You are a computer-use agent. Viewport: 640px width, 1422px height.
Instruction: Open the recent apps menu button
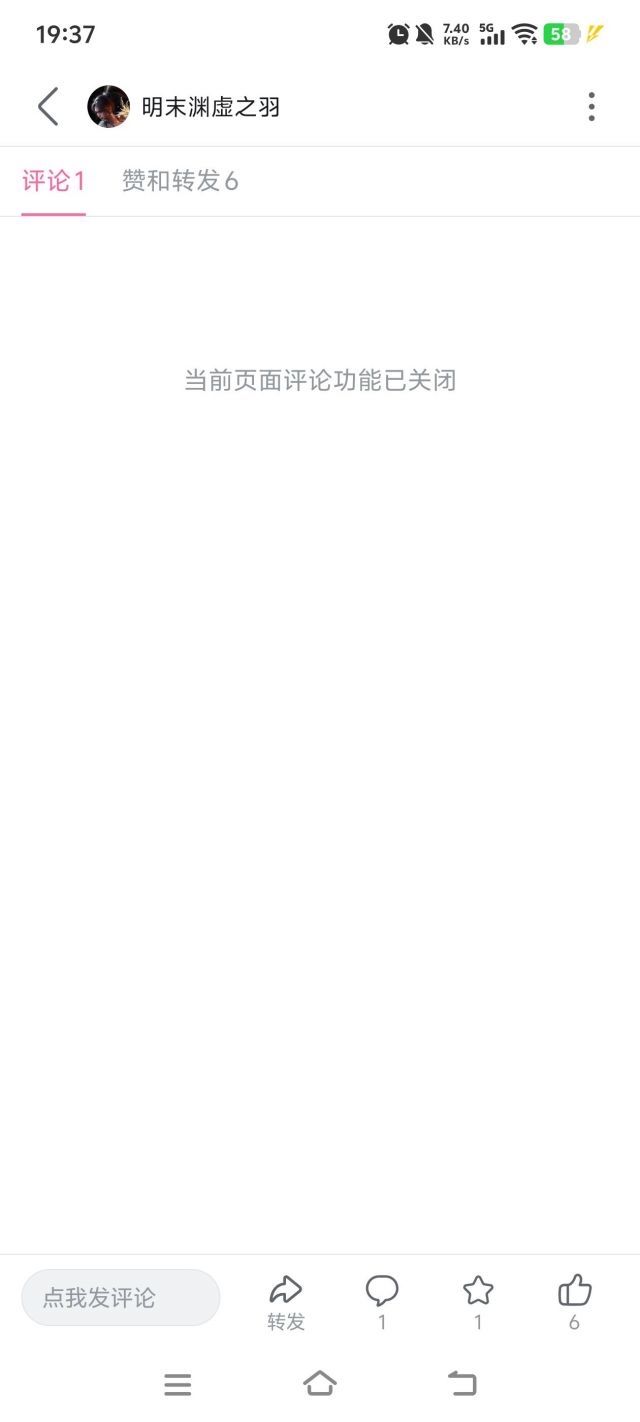(x=177, y=1384)
